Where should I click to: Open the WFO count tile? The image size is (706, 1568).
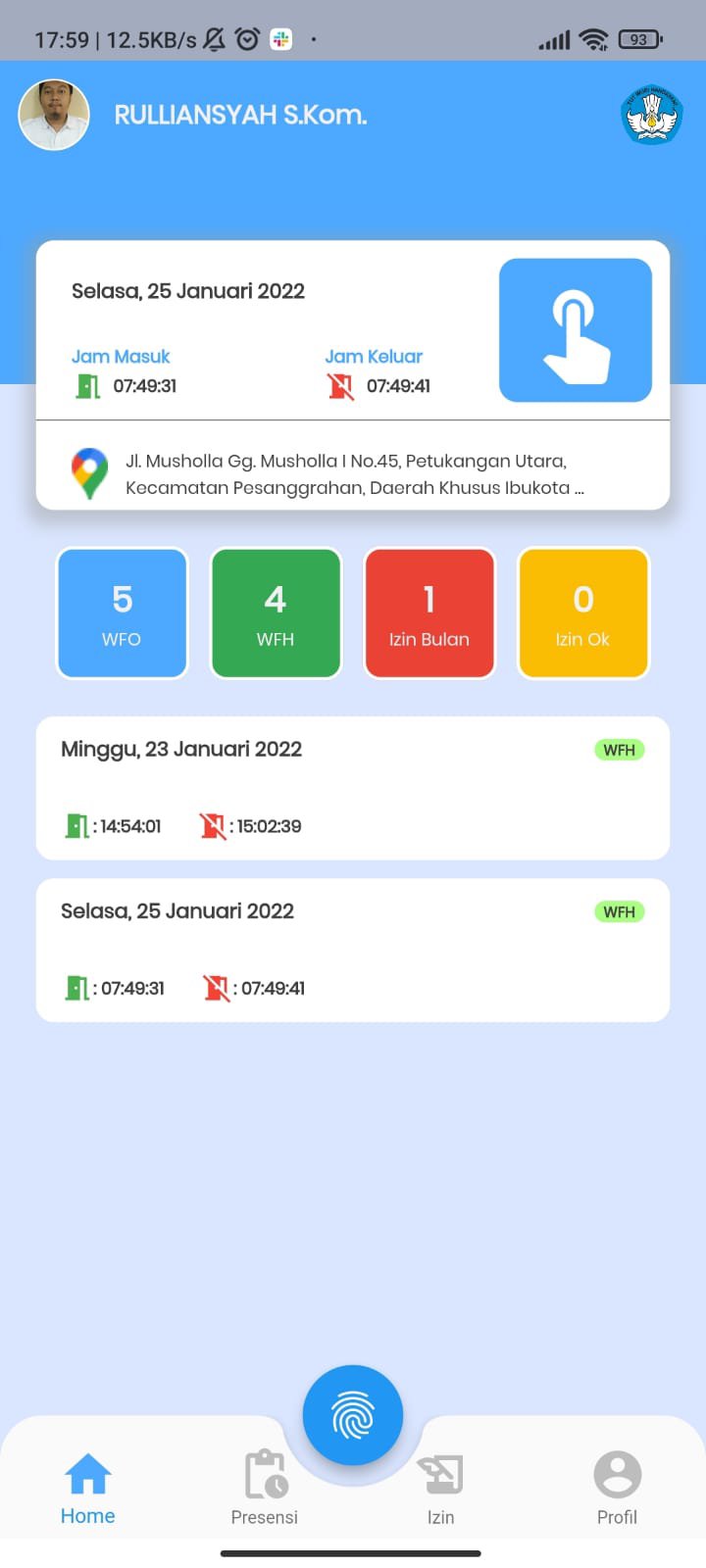point(122,613)
